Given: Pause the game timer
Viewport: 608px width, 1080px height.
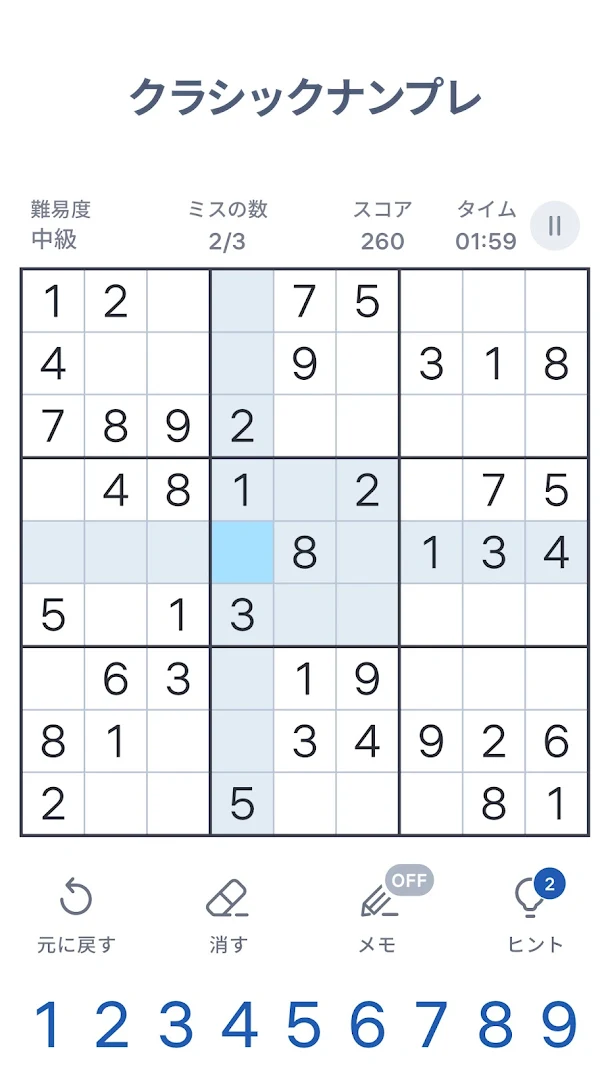Looking at the screenshot, I should [x=554, y=225].
